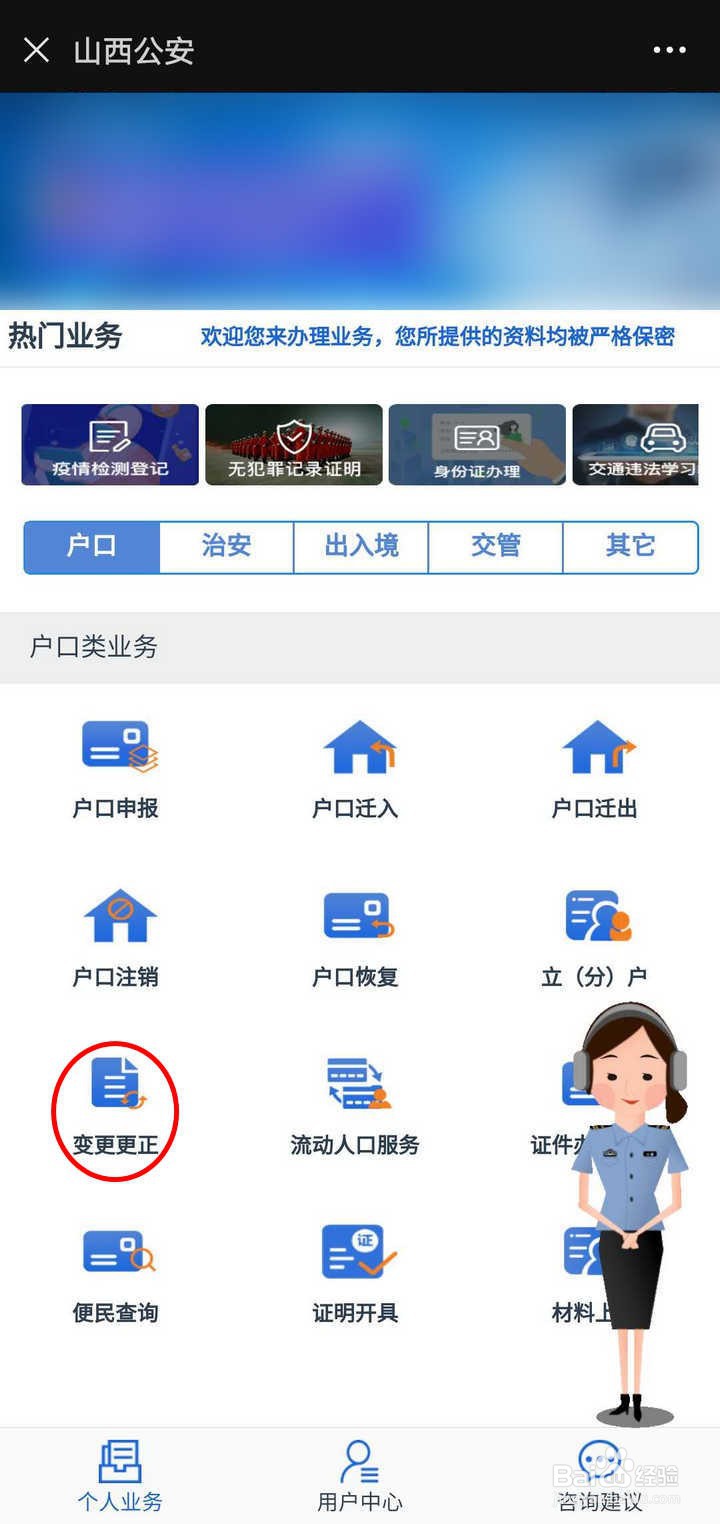Select the 交管 traffic management tab
The image size is (720, 1524).
tap(496, 546)
